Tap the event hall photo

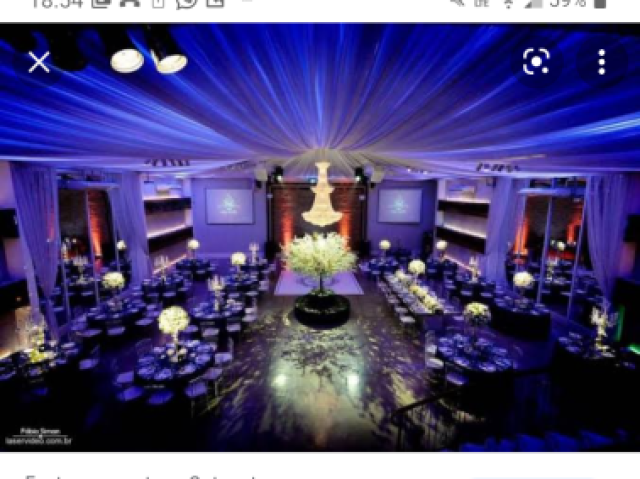point(320,260)
